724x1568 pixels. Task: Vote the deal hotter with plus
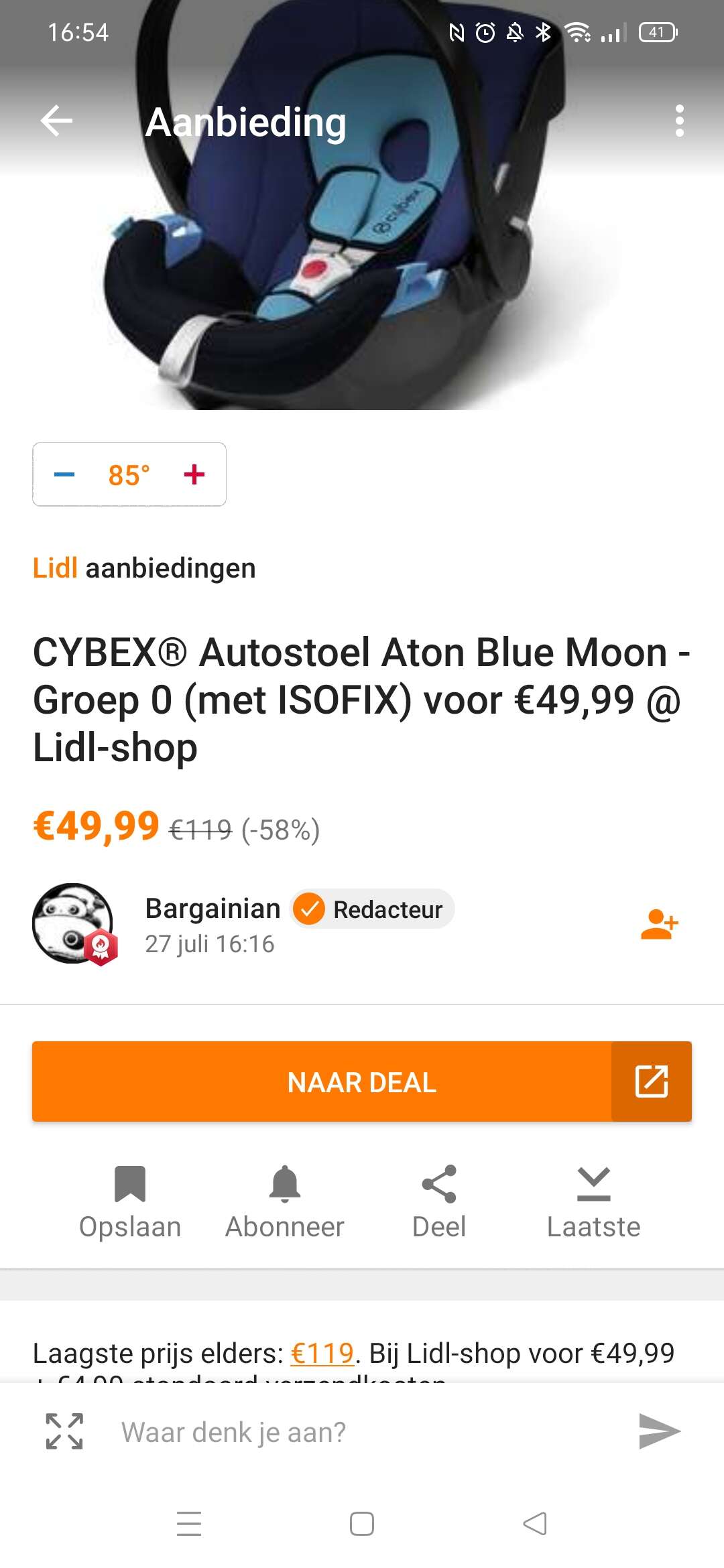[194, 474]
